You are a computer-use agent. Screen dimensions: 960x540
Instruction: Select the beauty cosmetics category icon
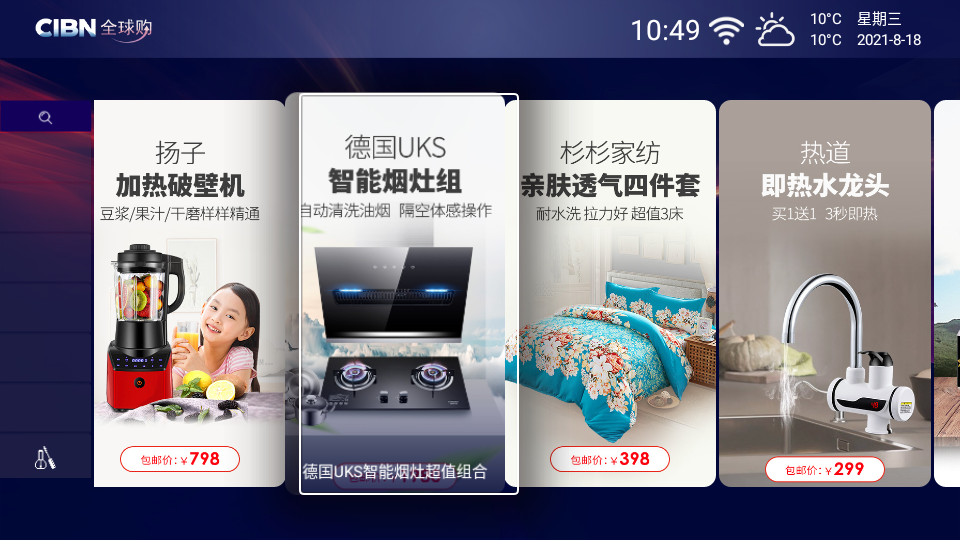click(x=45, y=459)
